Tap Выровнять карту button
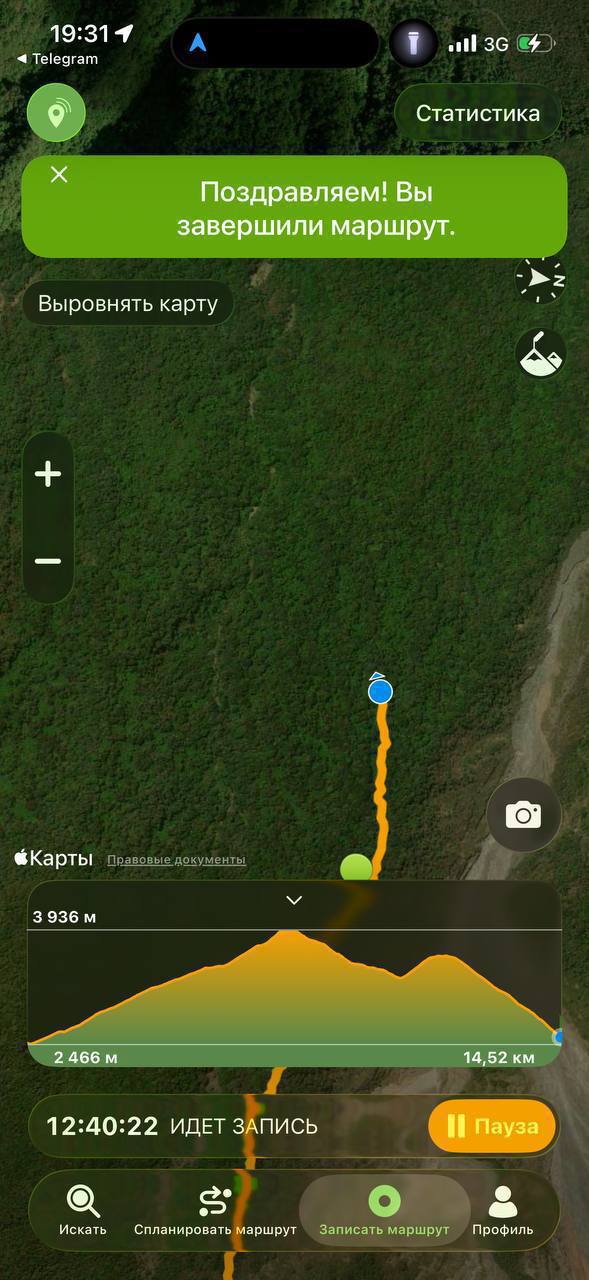This screenshot has width=589, height=1280. [128, 303]
